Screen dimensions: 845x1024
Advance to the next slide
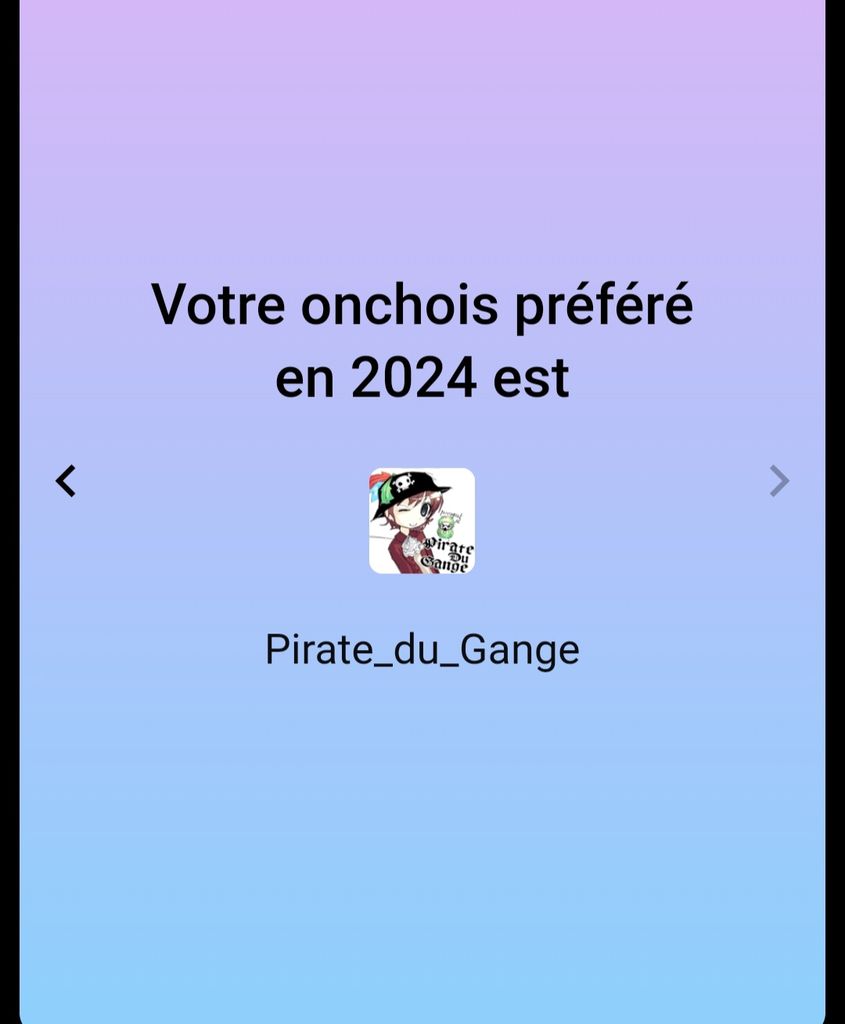point(779,481)
